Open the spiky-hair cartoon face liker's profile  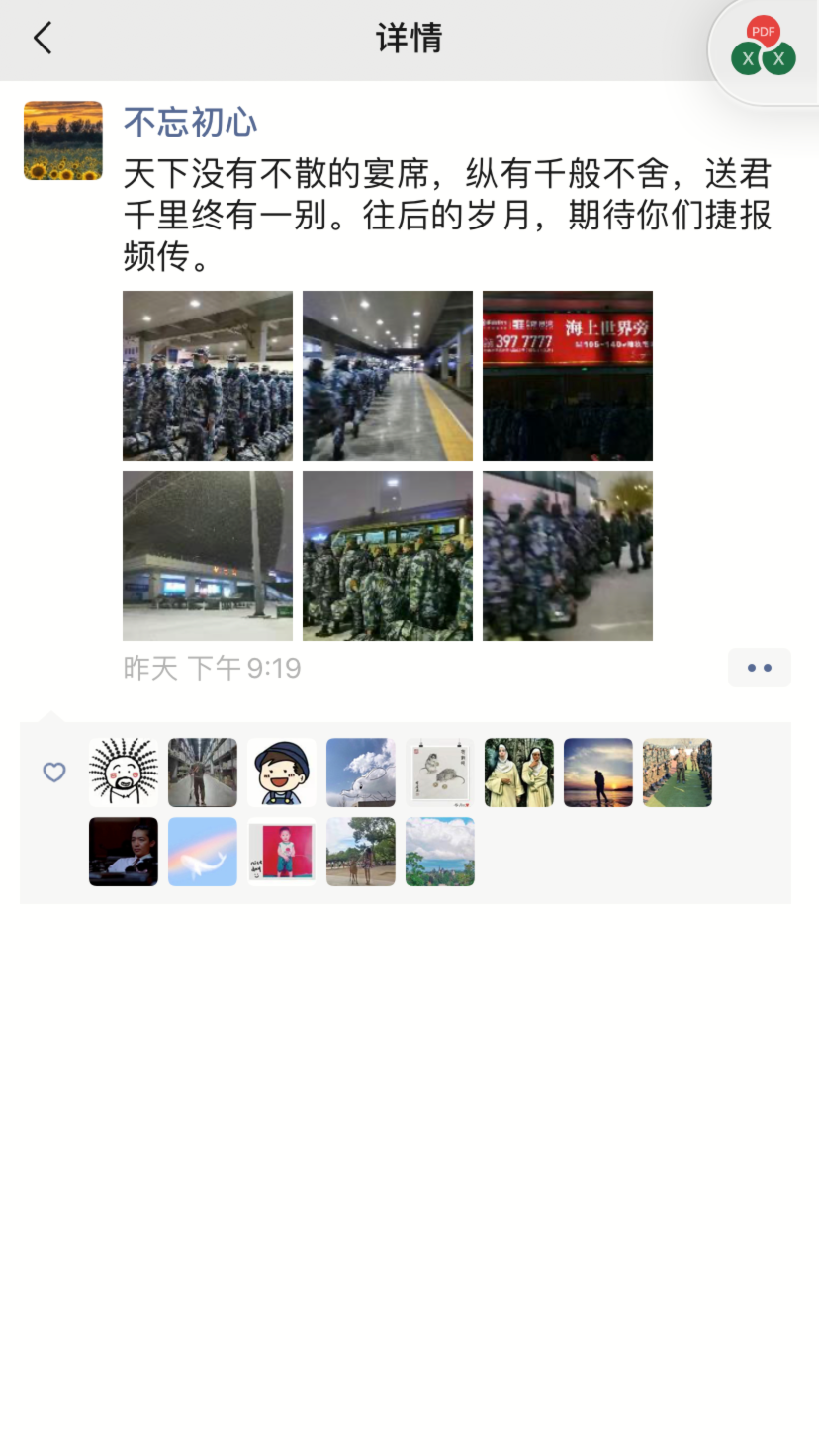tap(124, 773)
